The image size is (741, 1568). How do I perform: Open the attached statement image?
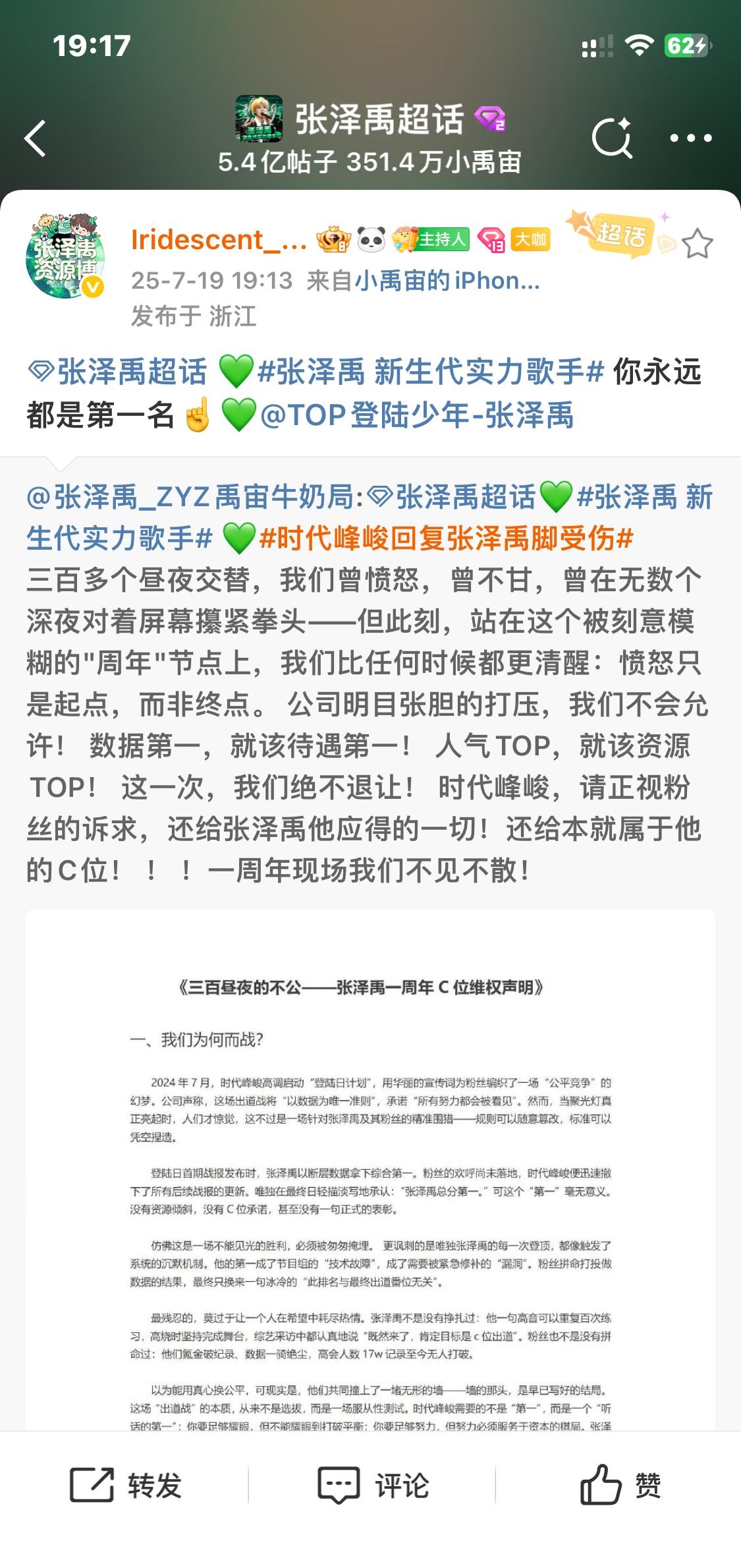click(x=370, y=1170)
